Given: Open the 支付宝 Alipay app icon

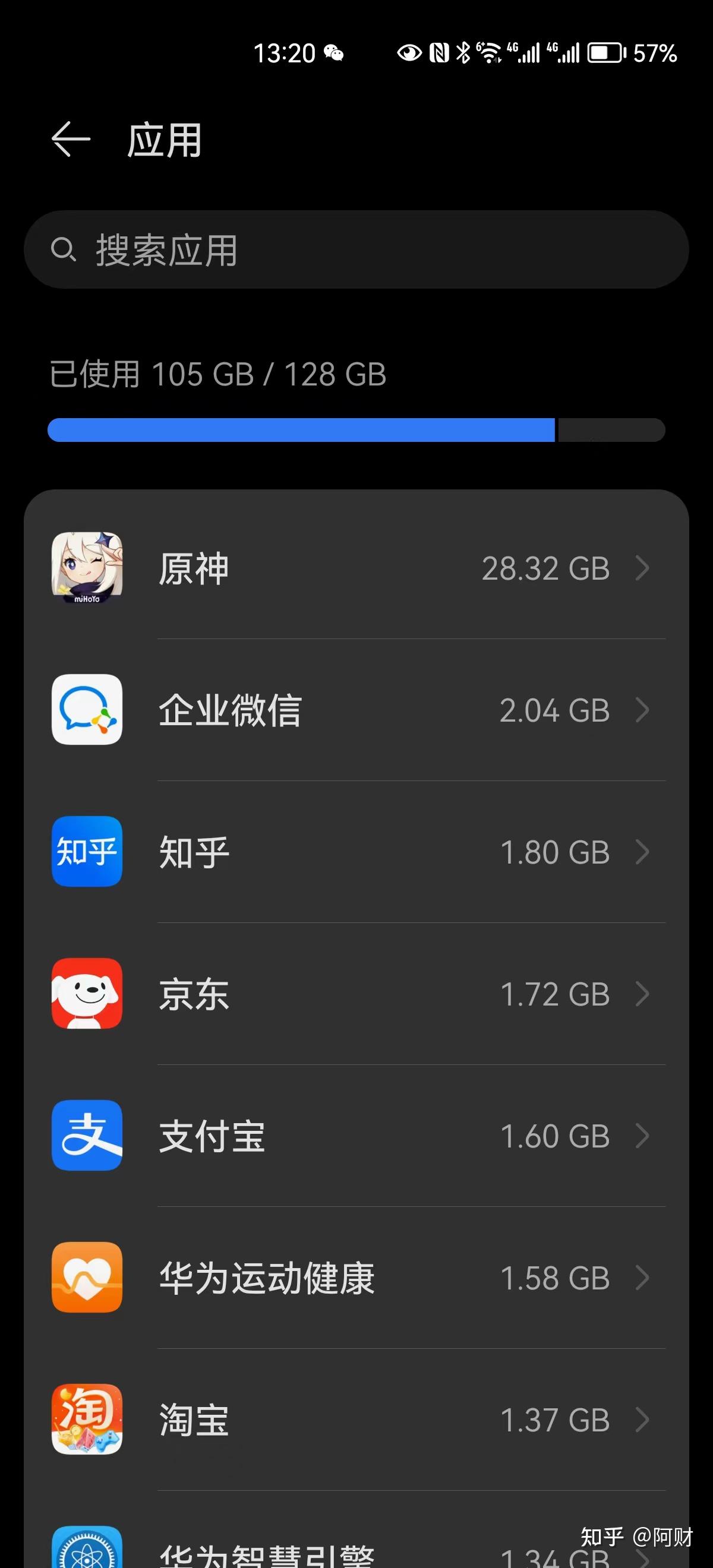Looking at the screenshot, I should [x=87, y=1136].
